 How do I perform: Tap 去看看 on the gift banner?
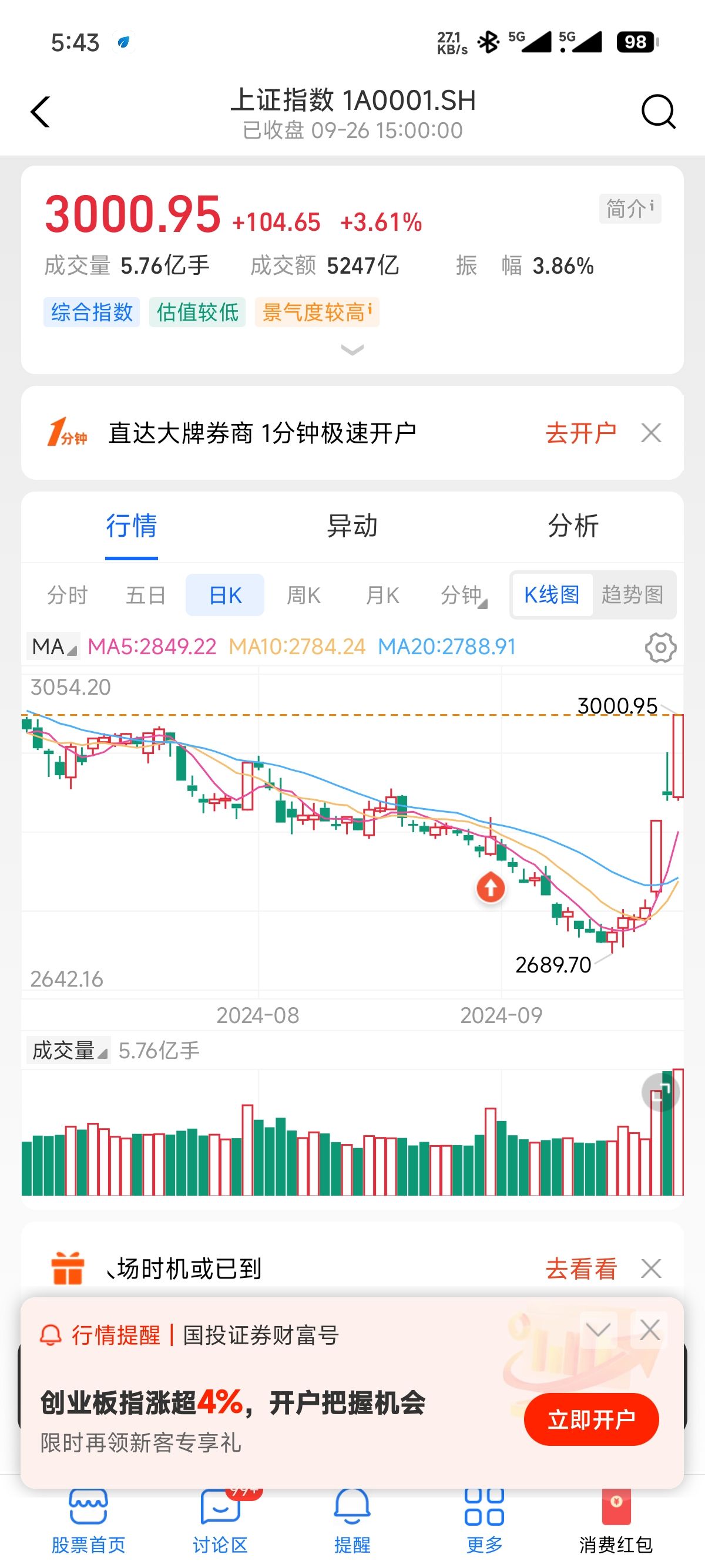580,1269
